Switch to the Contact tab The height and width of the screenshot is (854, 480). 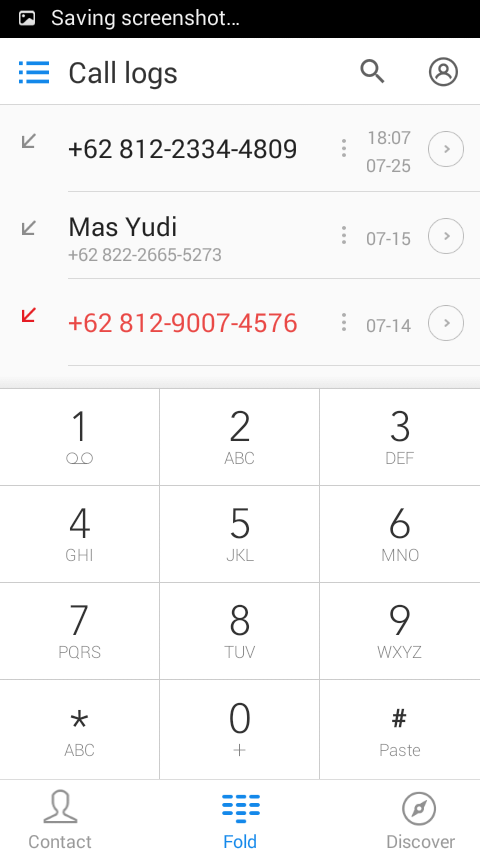point(60,819)
